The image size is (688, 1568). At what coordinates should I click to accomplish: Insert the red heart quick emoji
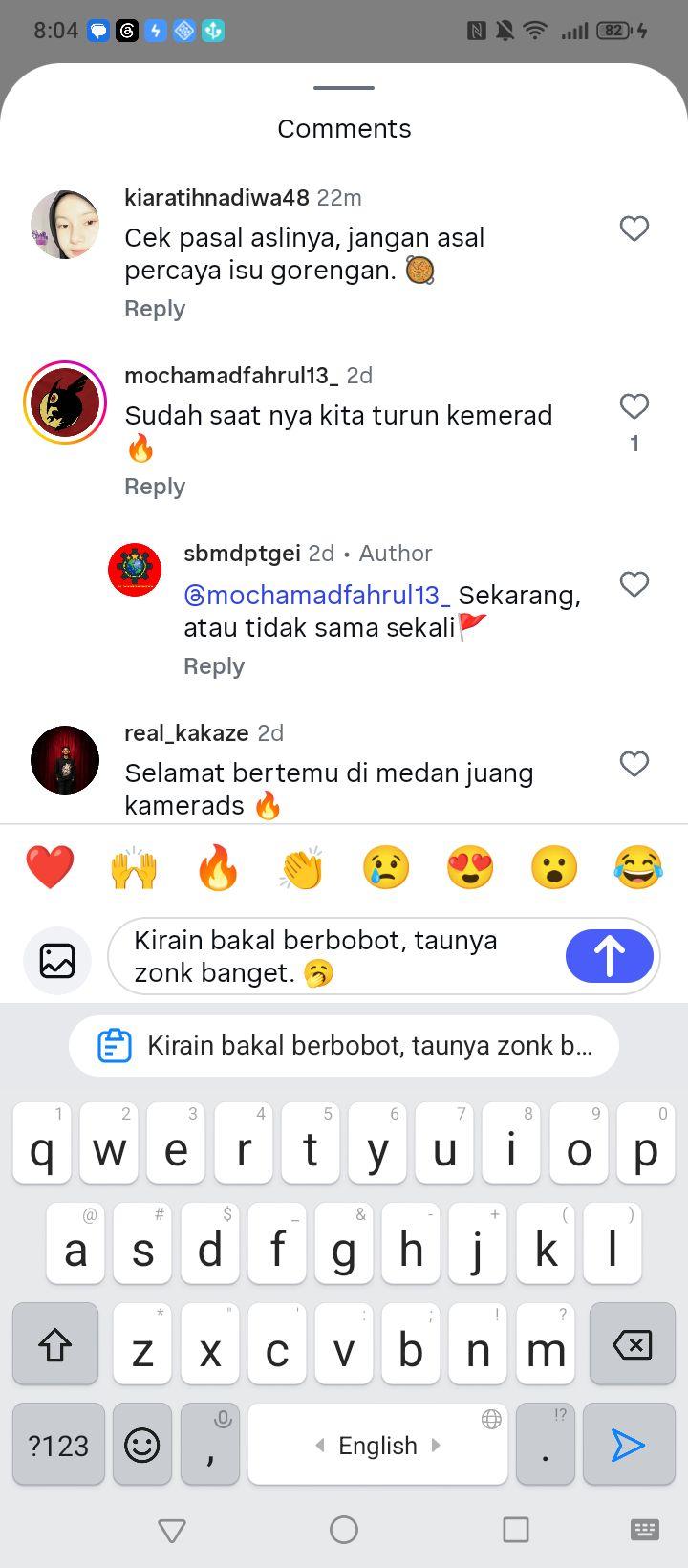50,868
